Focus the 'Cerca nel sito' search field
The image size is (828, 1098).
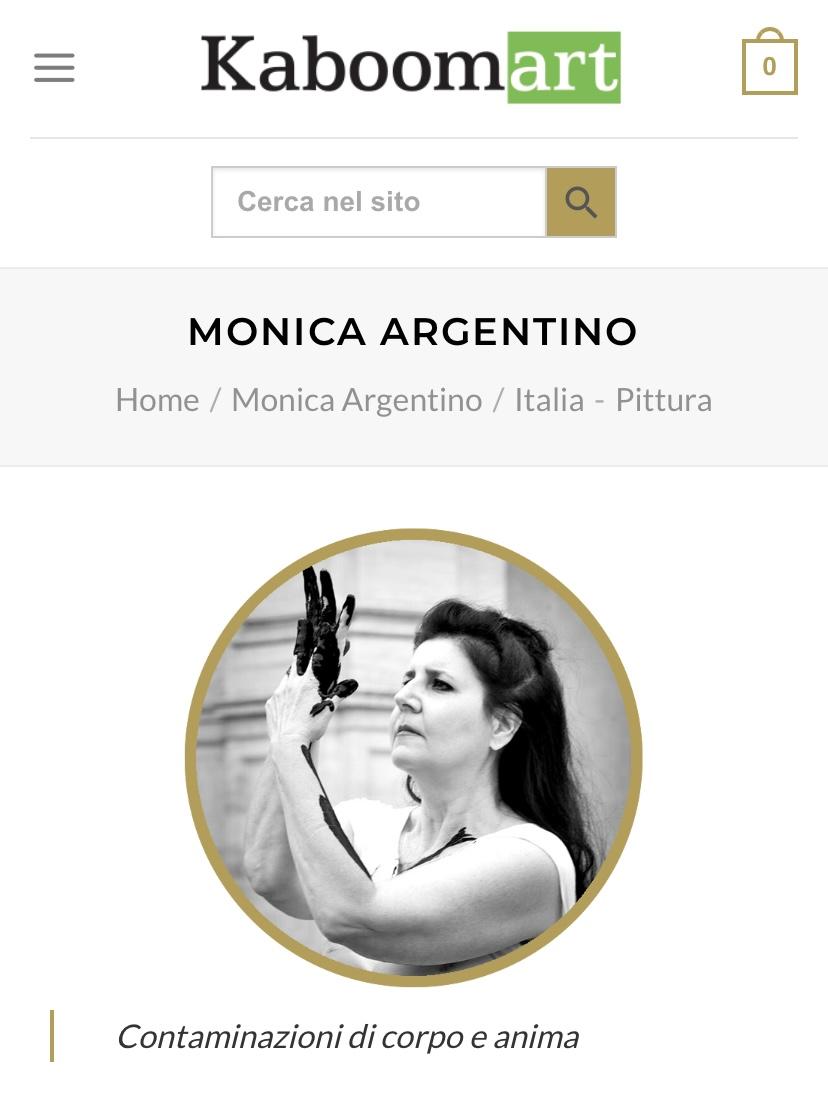point(379,202)
